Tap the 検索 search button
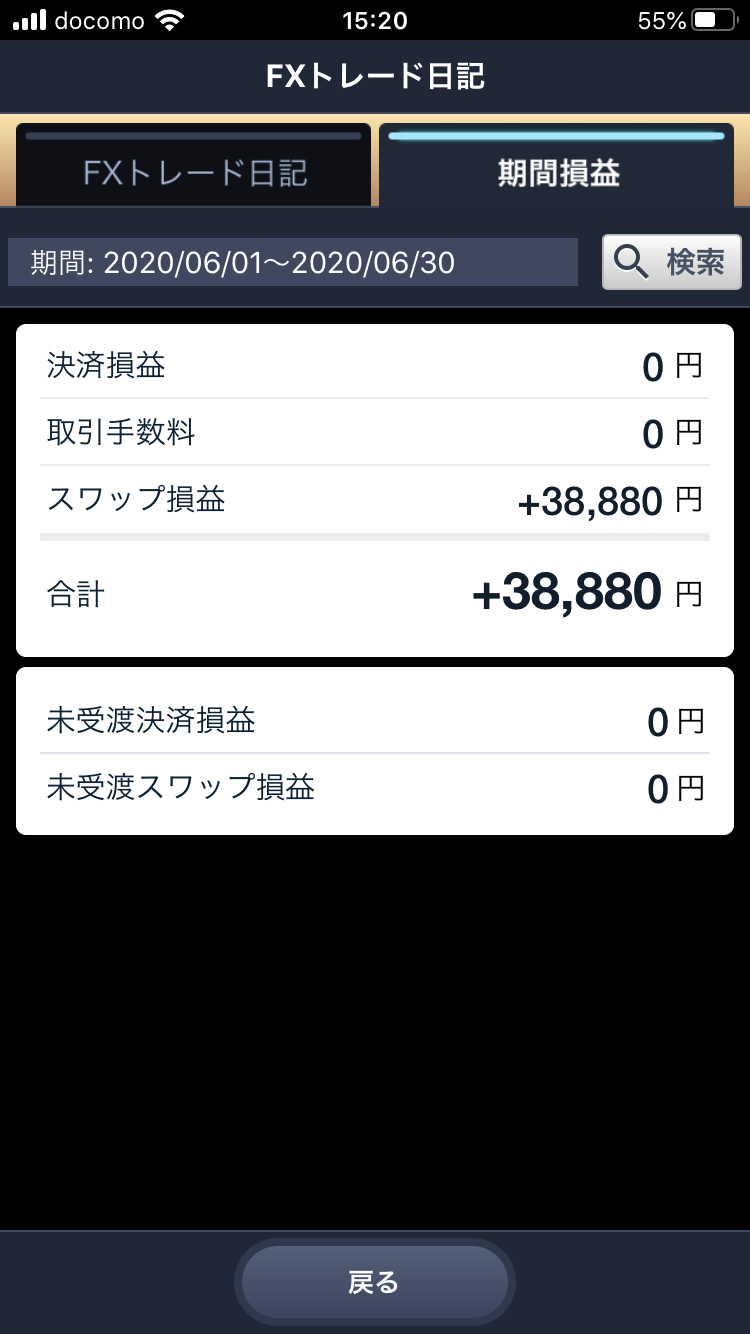 [671, 262]
